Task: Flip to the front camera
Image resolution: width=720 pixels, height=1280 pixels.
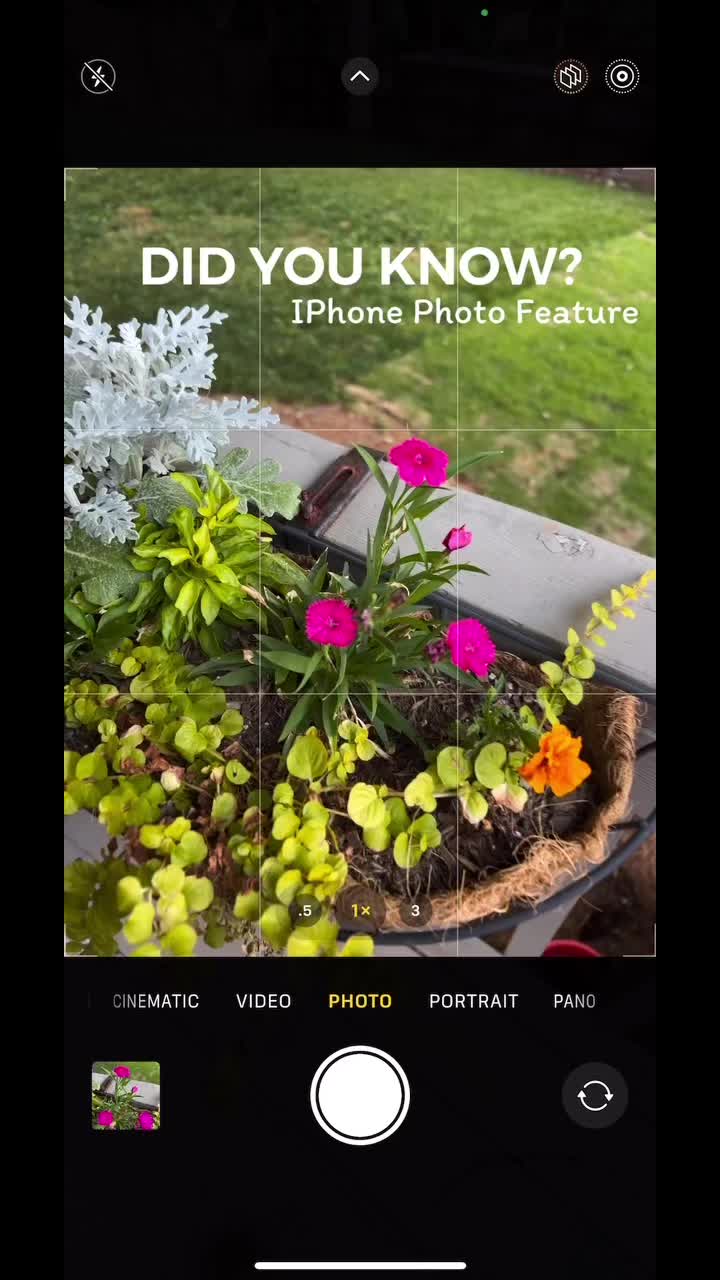Action: pyautogui.click(x=595, y=1096)
